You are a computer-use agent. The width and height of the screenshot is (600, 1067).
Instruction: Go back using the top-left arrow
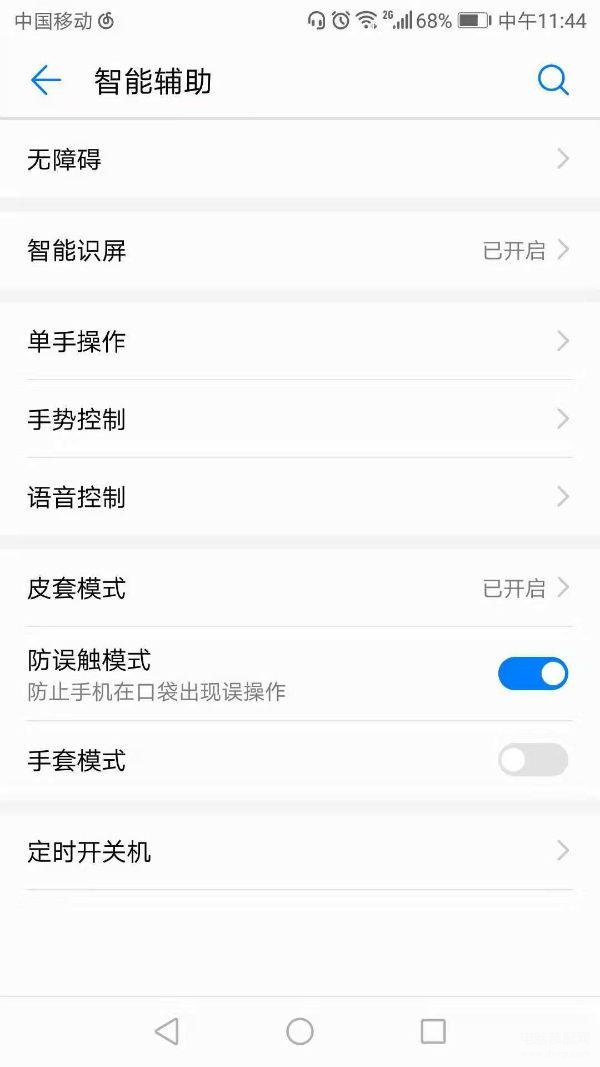pyautogui.click(x=46, y=81)
